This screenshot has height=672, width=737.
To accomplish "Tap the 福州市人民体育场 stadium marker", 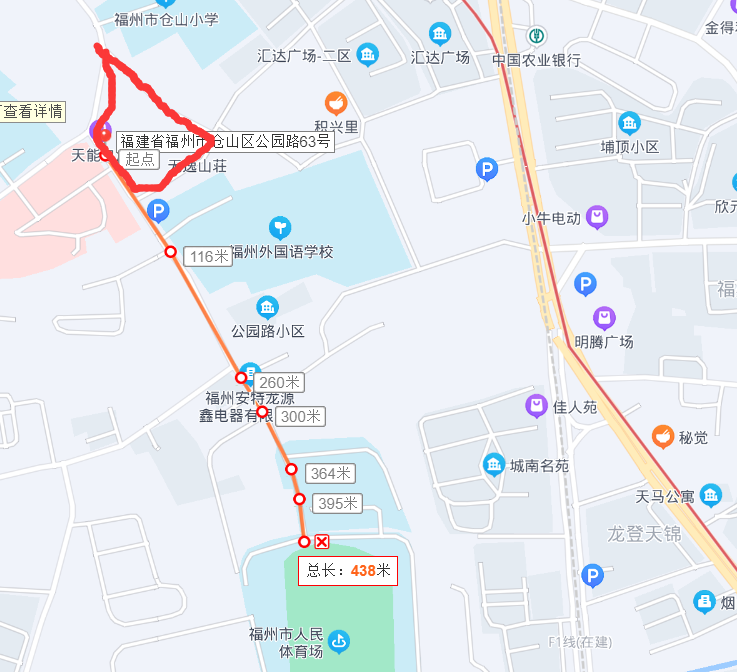I will pos(338,640).
